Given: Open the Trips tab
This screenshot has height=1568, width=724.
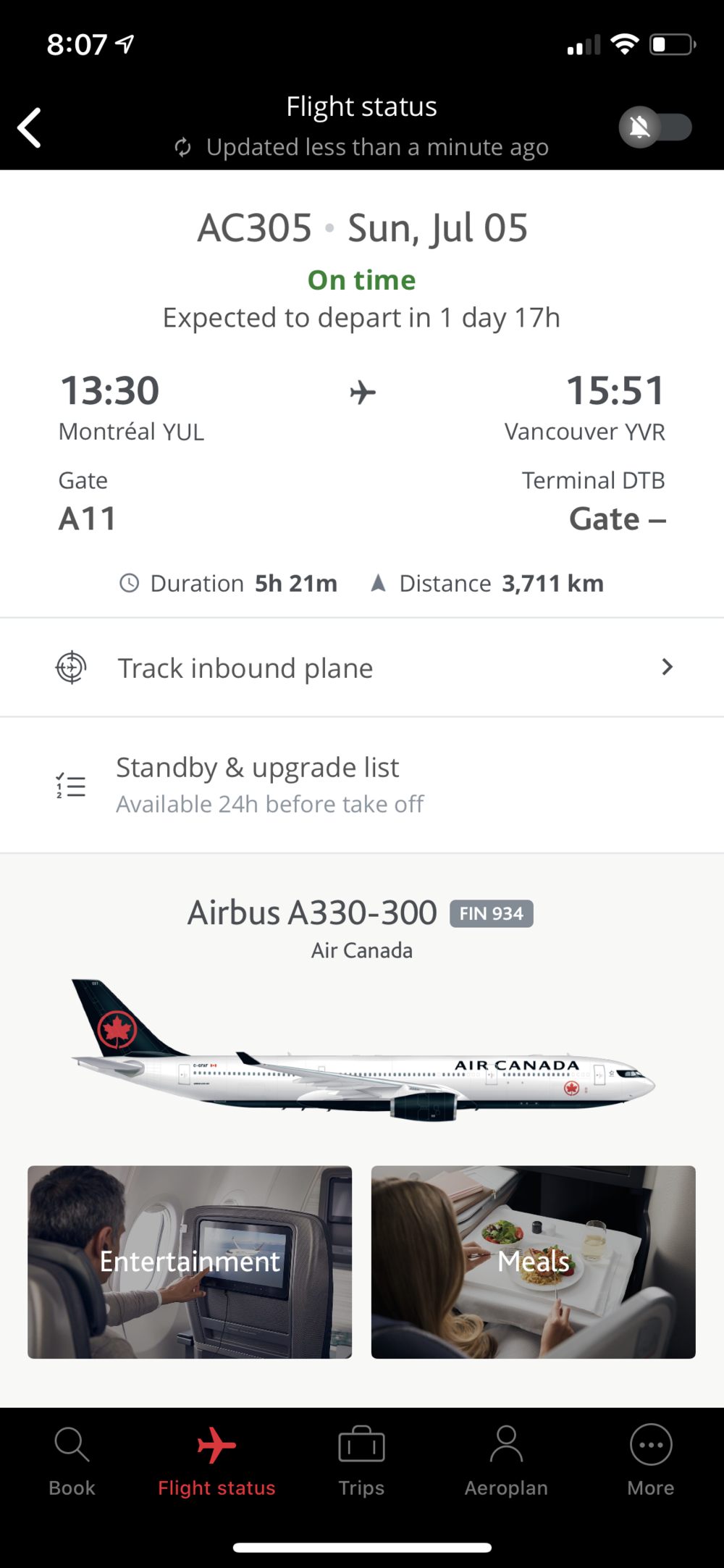Looking at the screenshot, I should coord(361,1460).
